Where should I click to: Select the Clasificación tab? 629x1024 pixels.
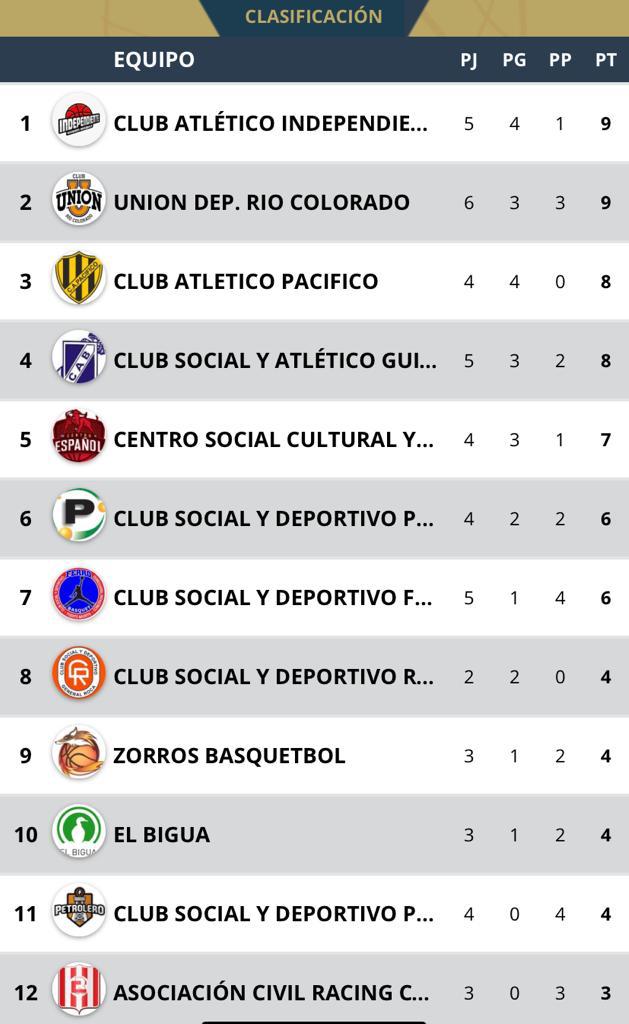click(314, 16)
